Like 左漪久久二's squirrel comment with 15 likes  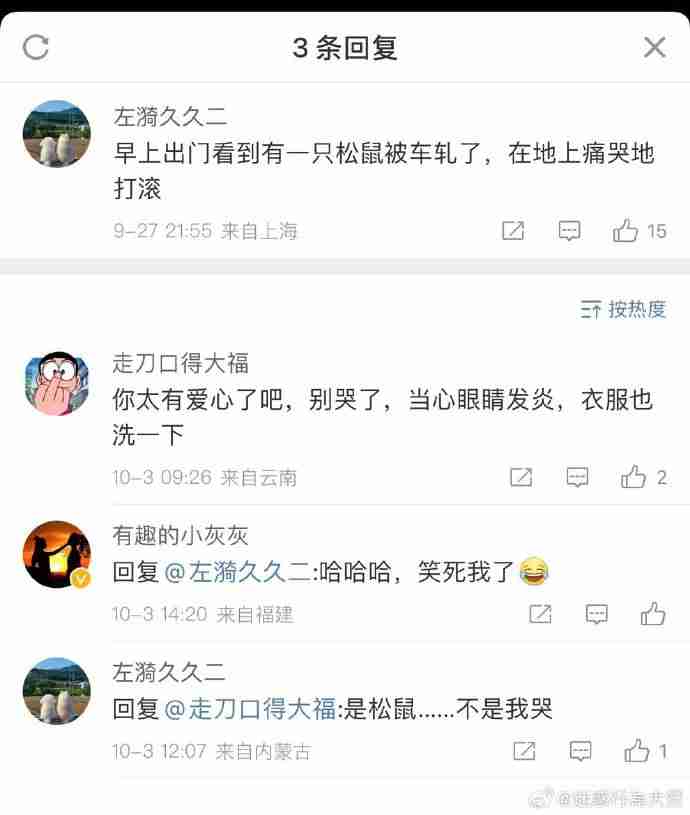point(626,231)
